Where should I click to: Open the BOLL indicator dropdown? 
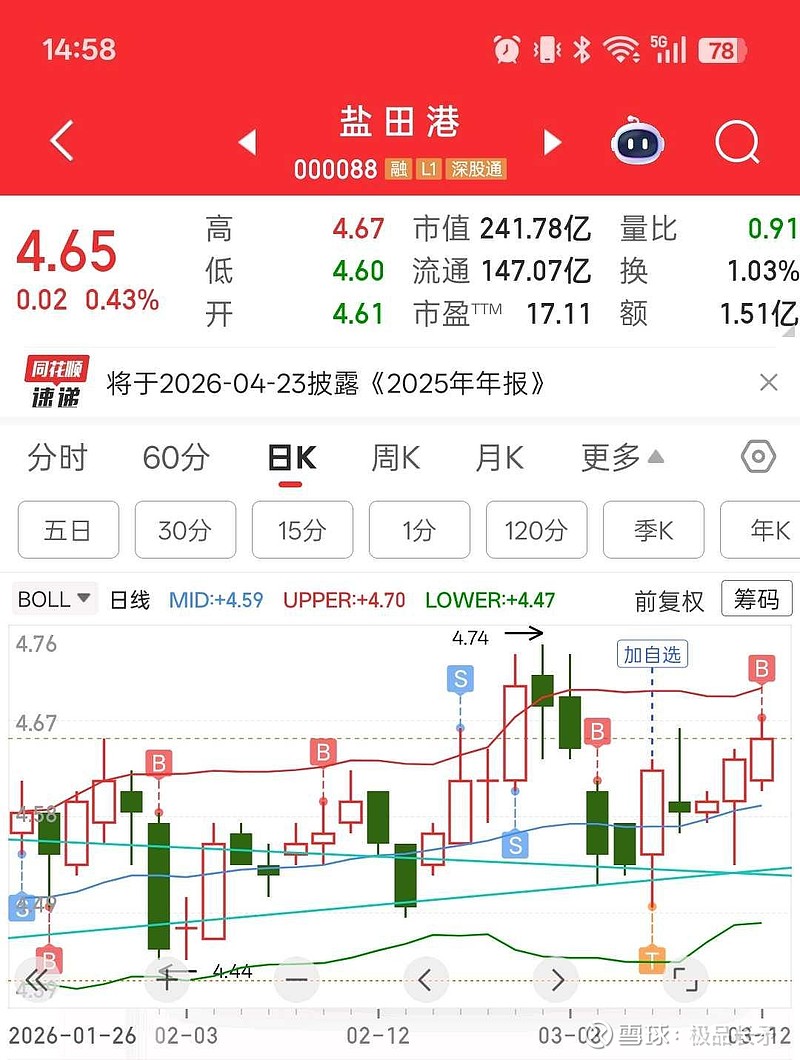(55, 600)
